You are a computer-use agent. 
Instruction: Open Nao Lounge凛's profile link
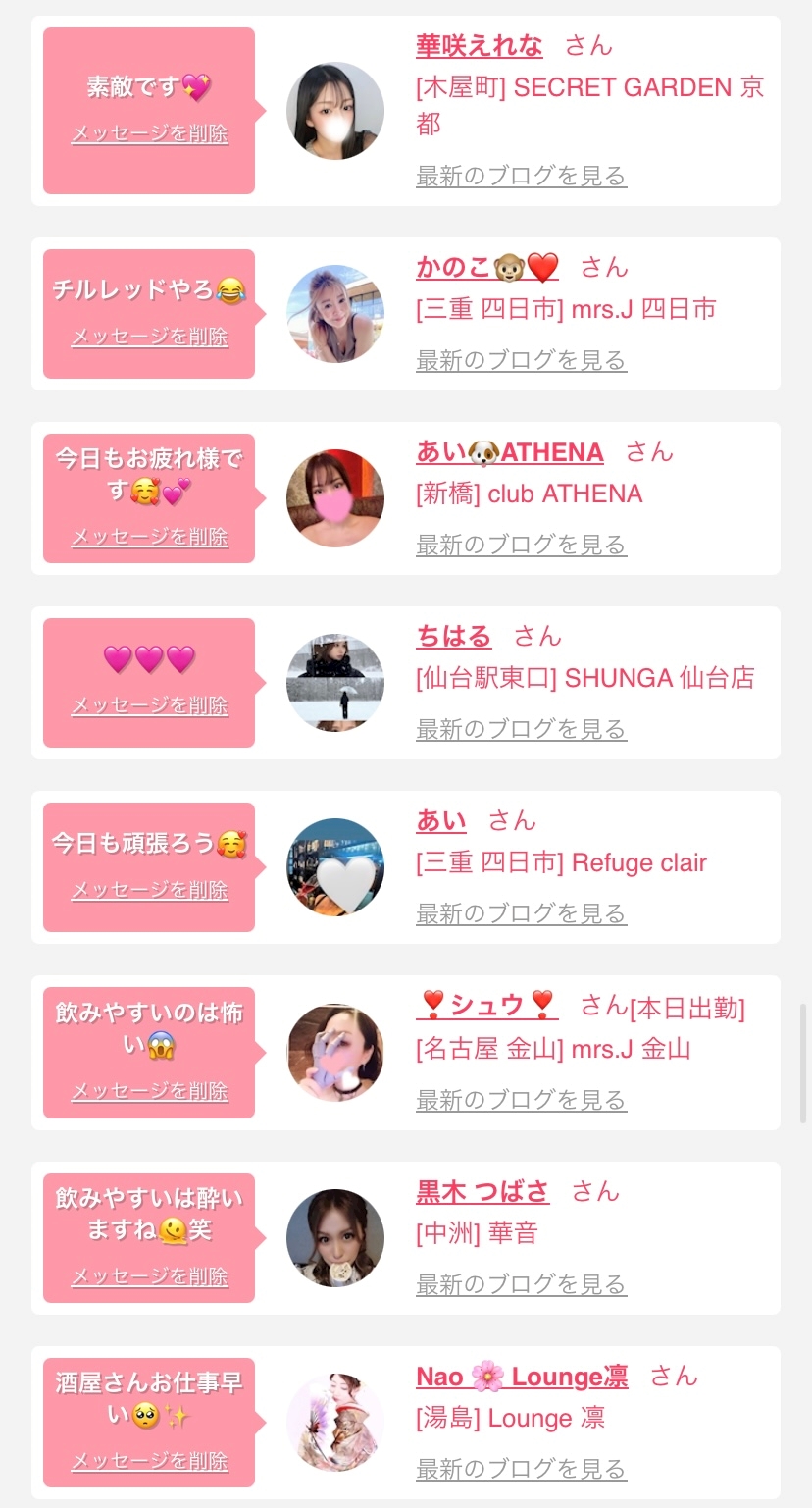522,1377
